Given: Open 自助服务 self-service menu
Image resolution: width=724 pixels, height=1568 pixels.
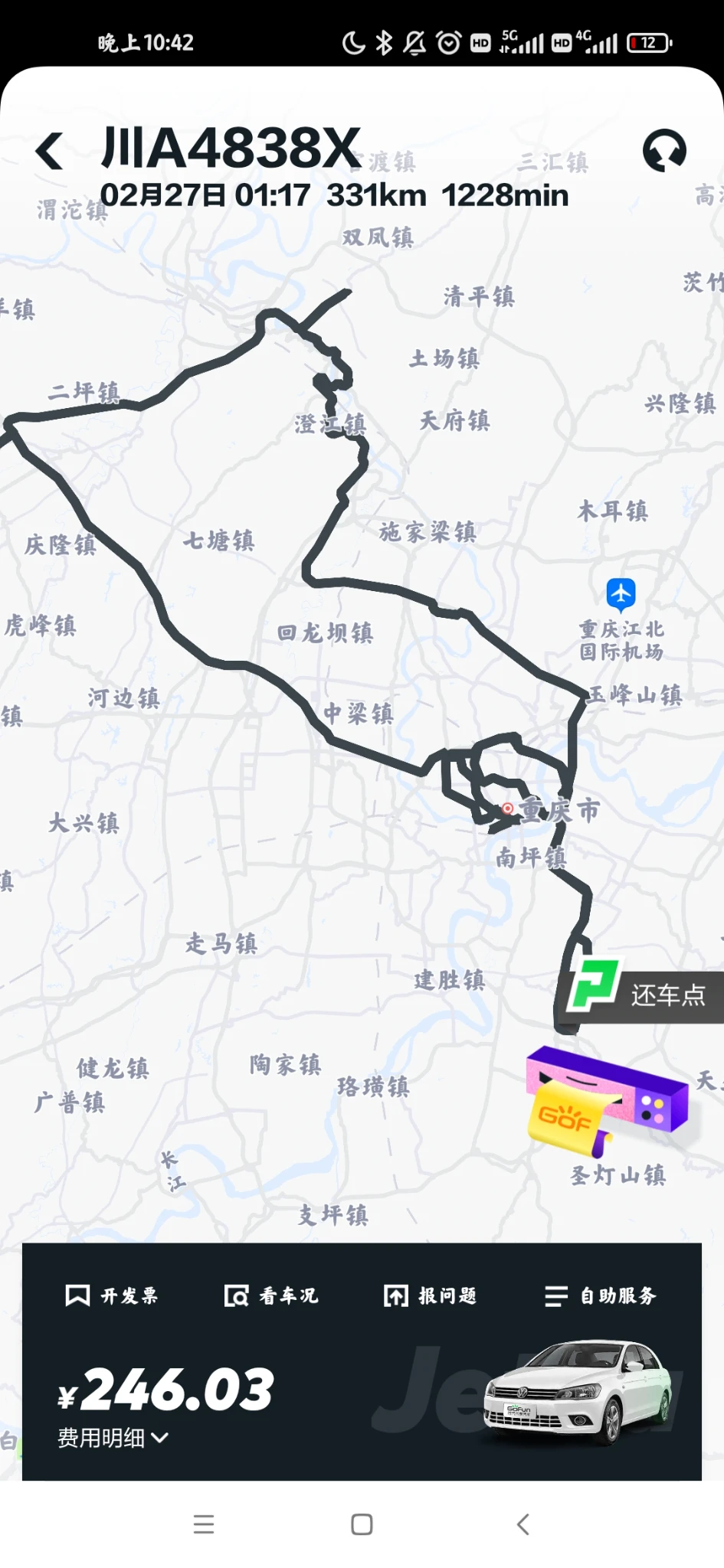Looking at the screenshot, I should coord(600,1295).
